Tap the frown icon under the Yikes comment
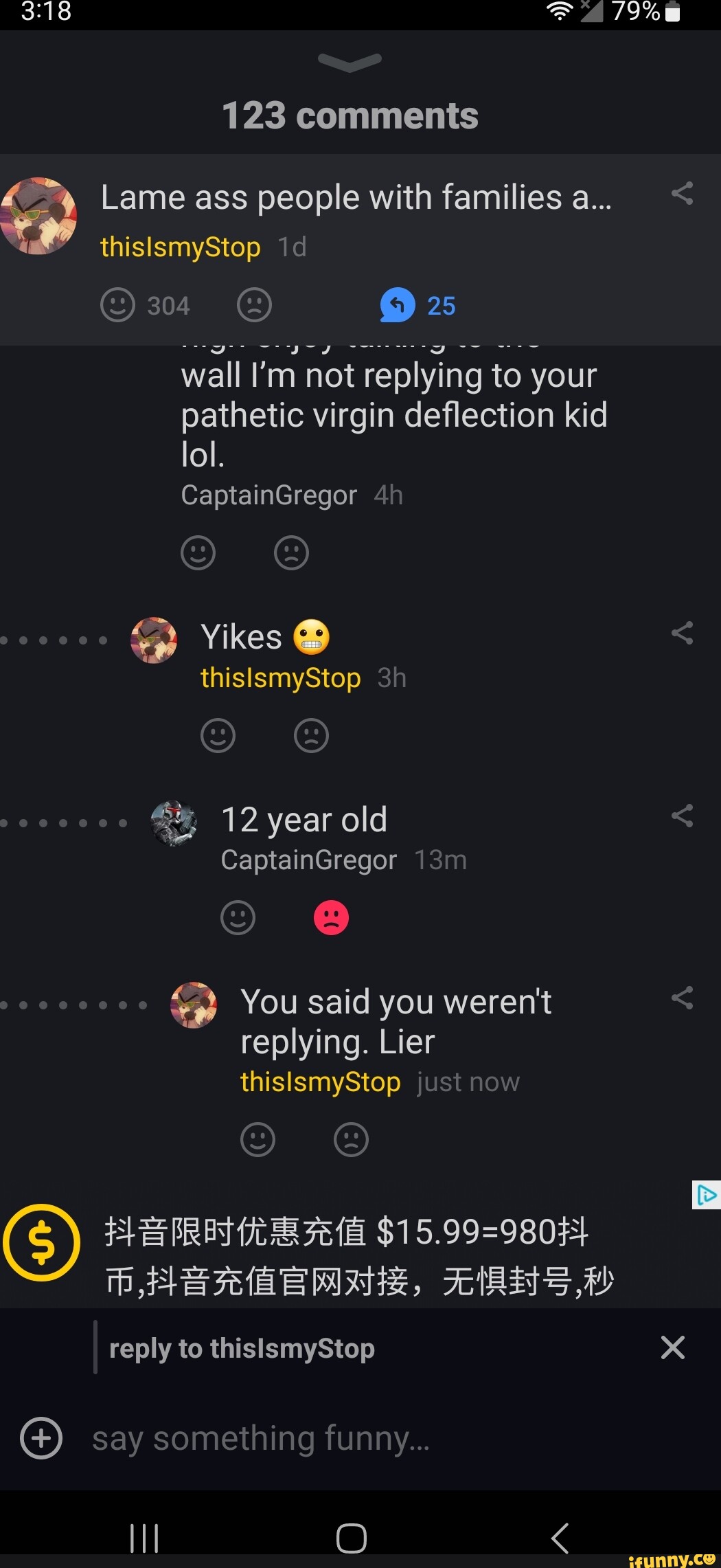The image size is (721, 1568). tap(312, 735)
